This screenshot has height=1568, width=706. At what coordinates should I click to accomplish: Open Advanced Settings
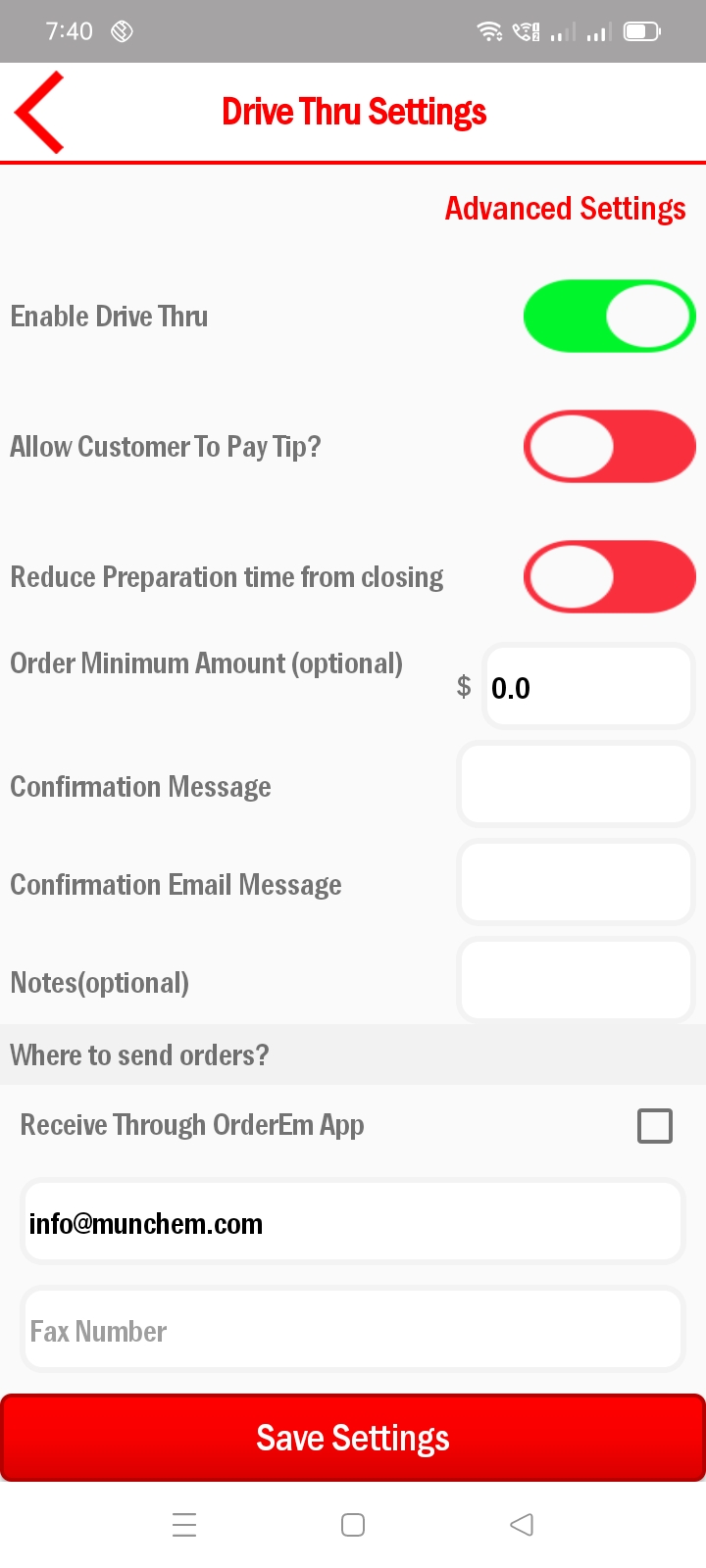(x=565, y=209)
